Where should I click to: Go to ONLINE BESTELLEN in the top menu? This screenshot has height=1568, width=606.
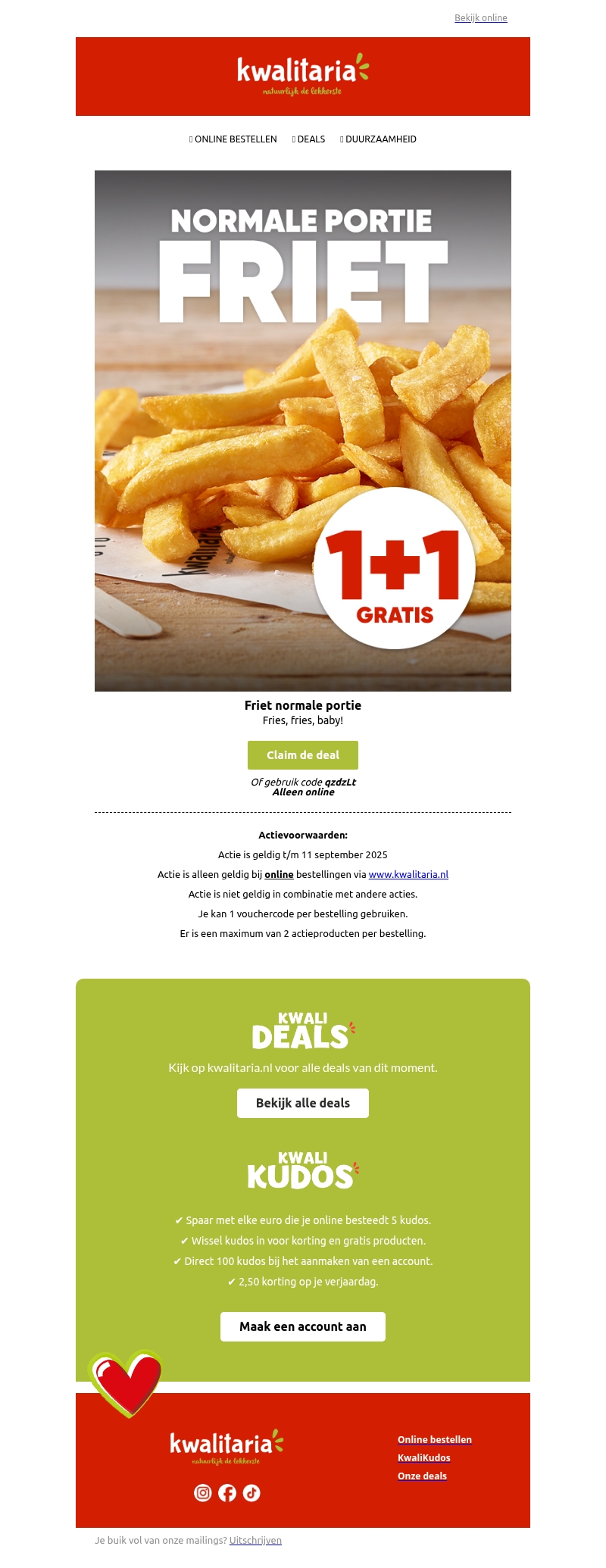click(235, 139)
